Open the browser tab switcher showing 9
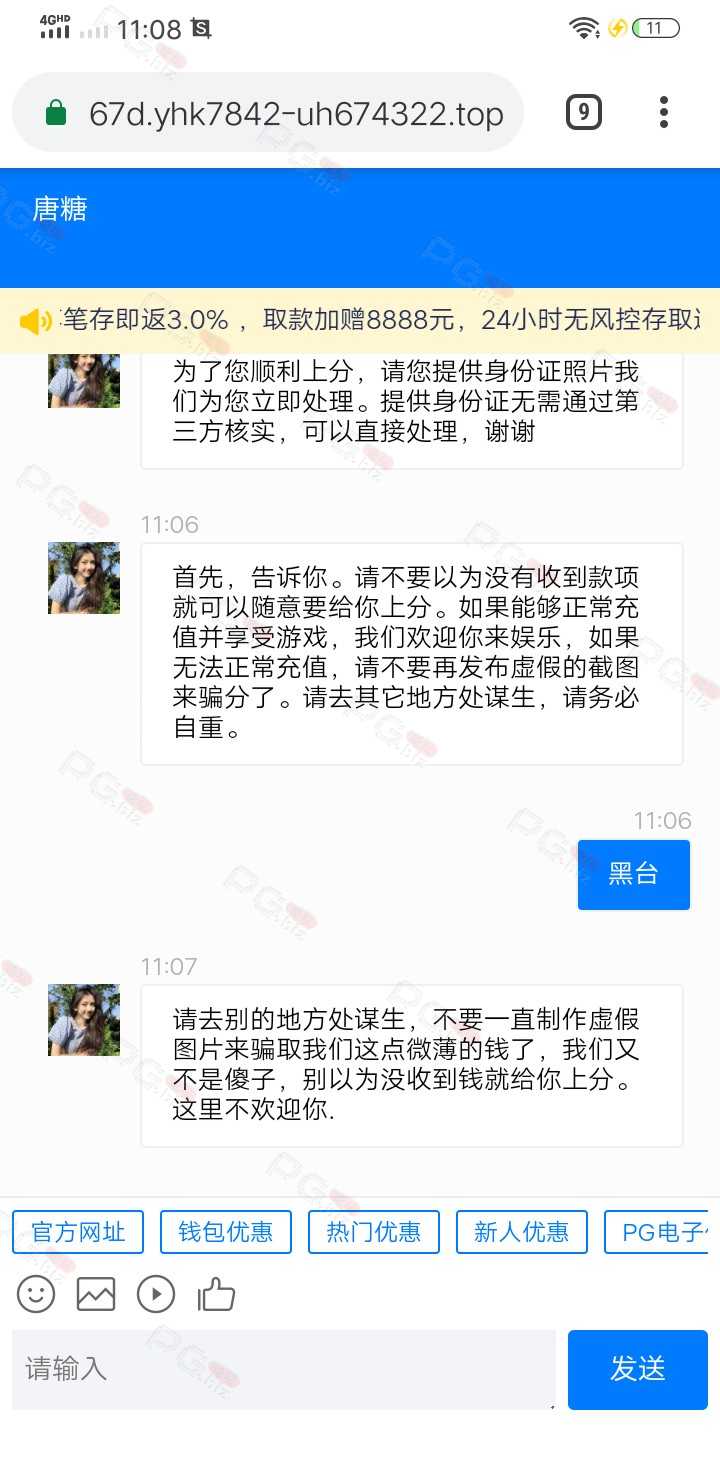This screenshot has width=720, height=1460. [x=584, y=113]
